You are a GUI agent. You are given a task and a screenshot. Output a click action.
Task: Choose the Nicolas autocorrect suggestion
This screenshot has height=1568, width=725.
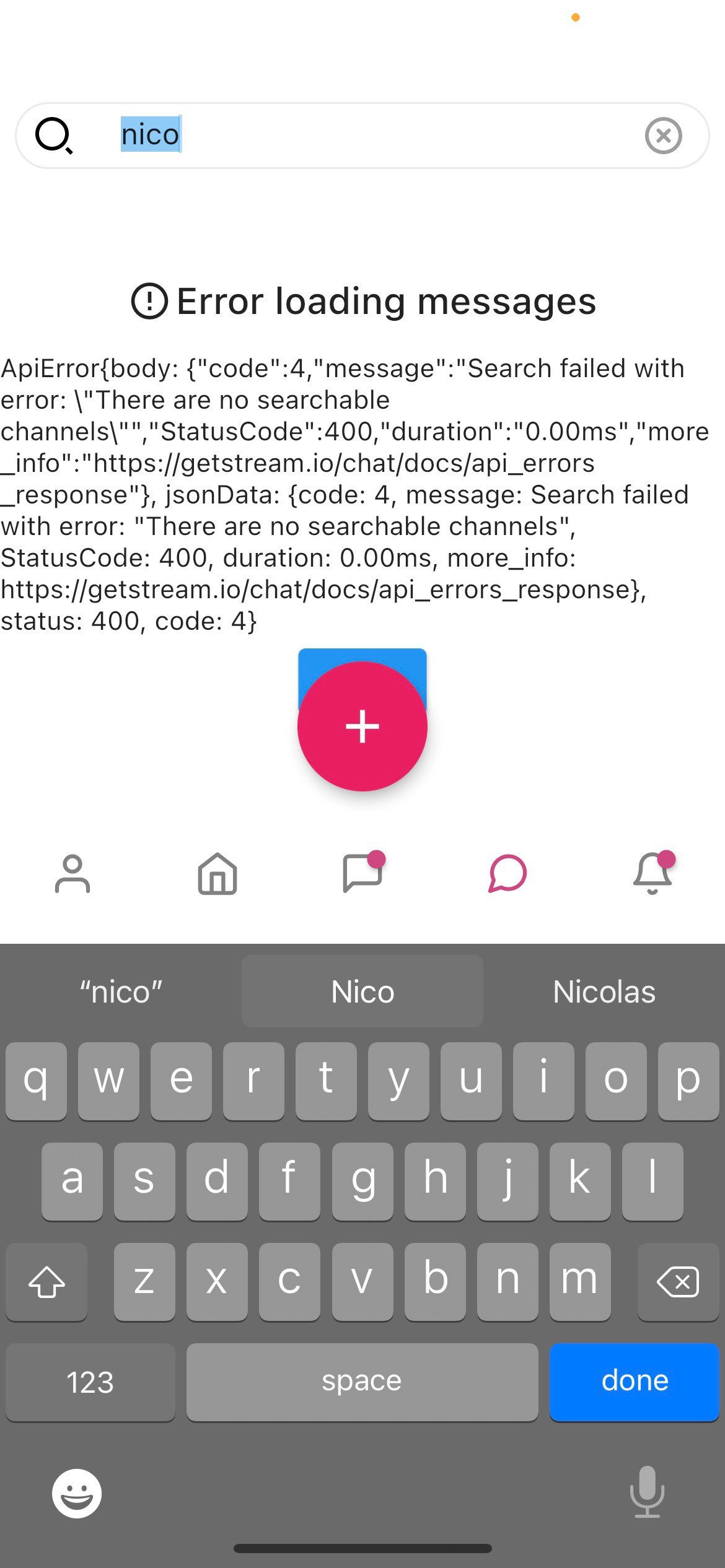coord(603,990)
